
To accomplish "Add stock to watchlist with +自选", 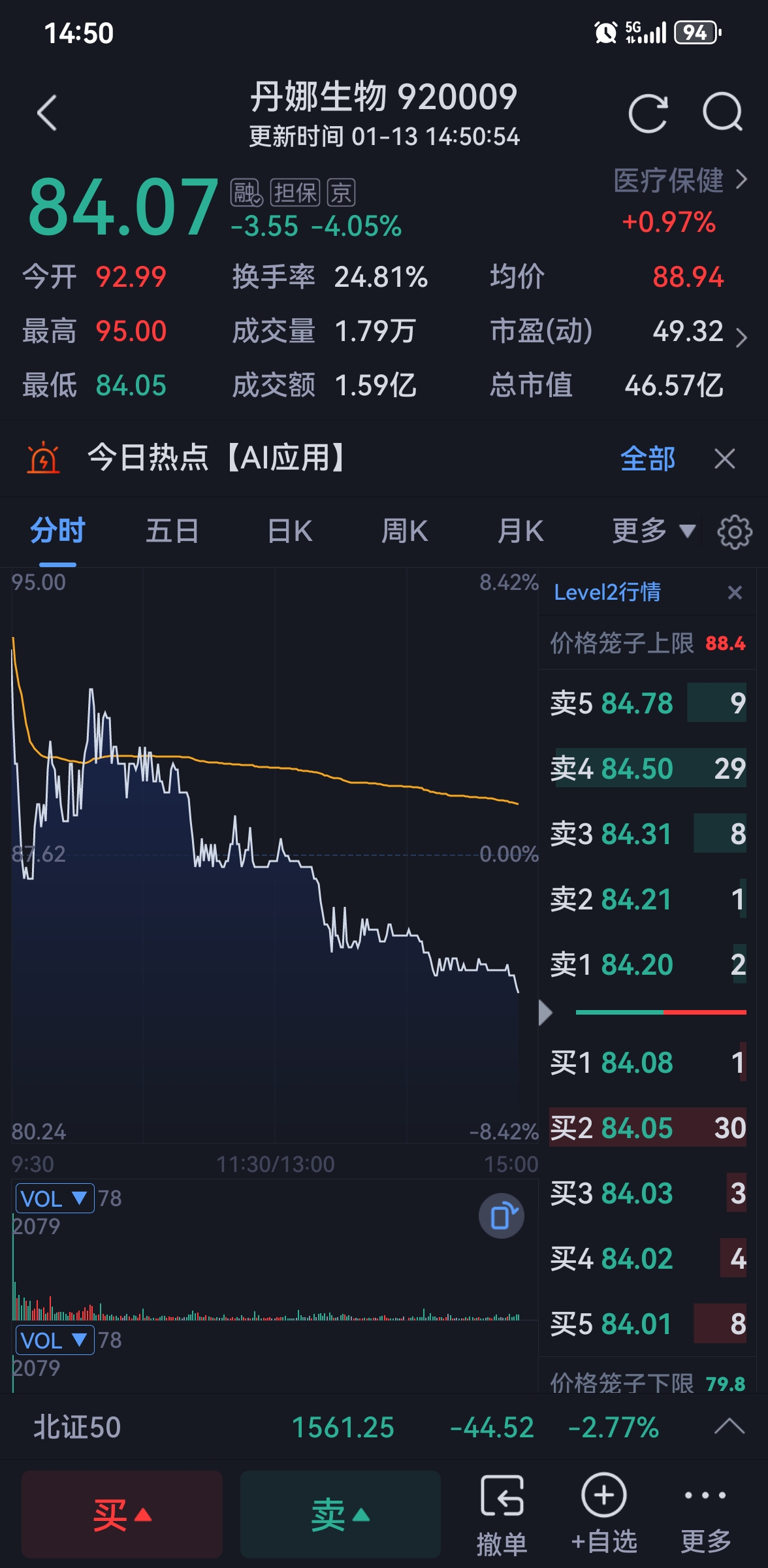I will (x=604, y=1514).
